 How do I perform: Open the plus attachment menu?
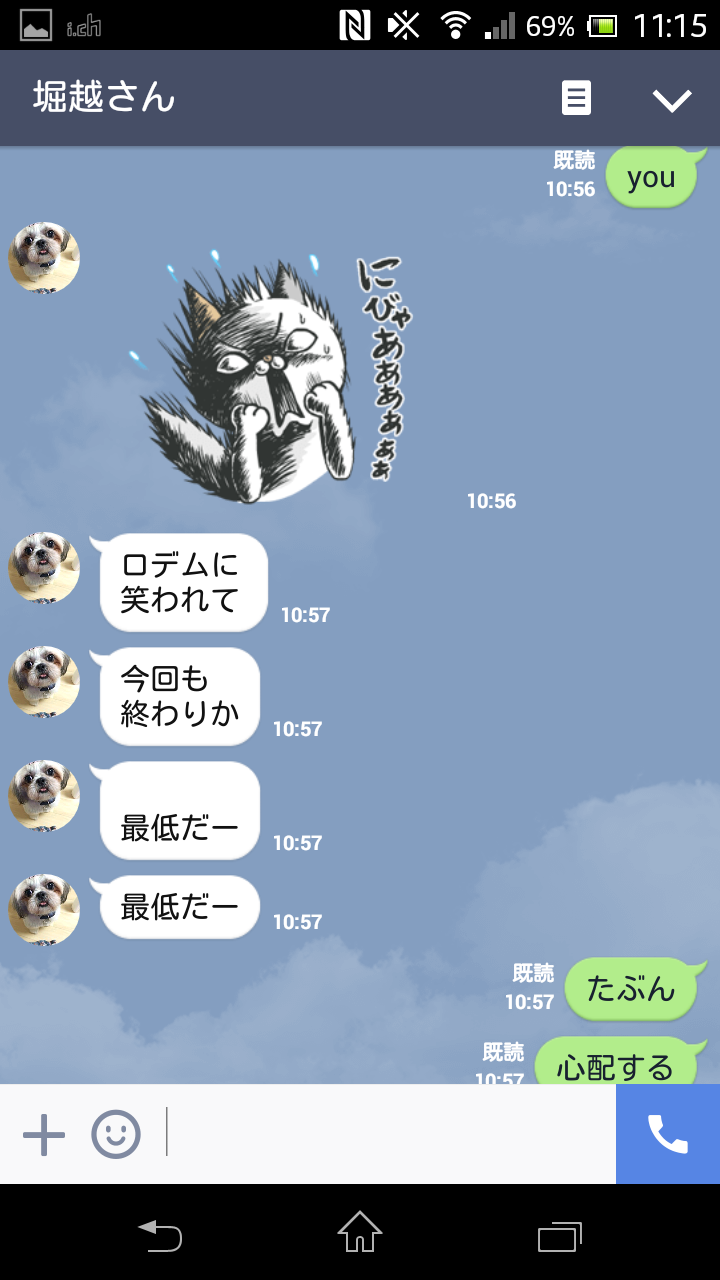[44, 1135]
